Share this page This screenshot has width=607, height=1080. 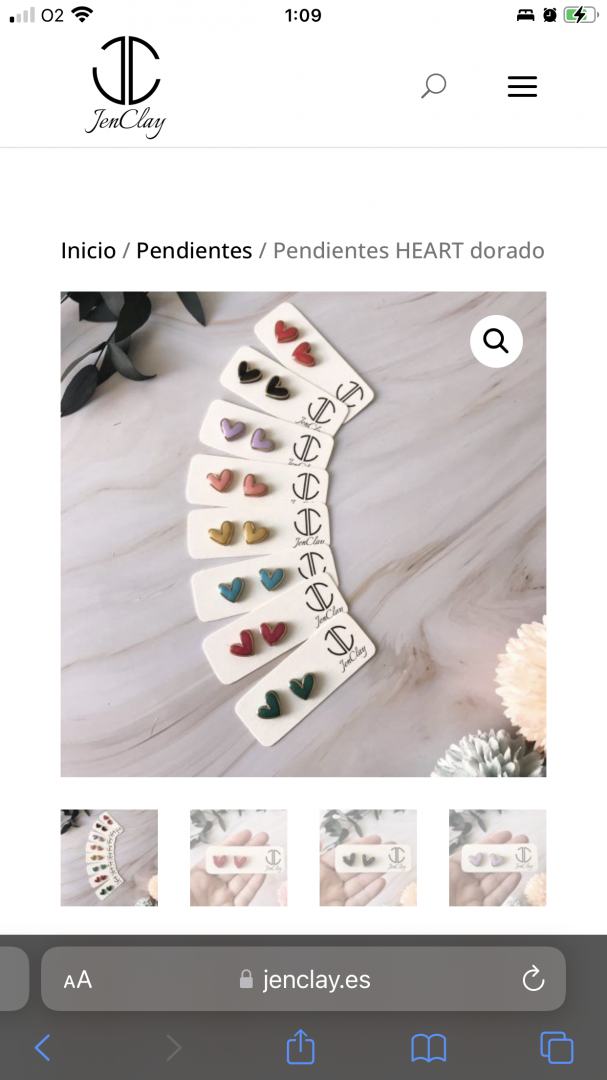pos(300,1046)
